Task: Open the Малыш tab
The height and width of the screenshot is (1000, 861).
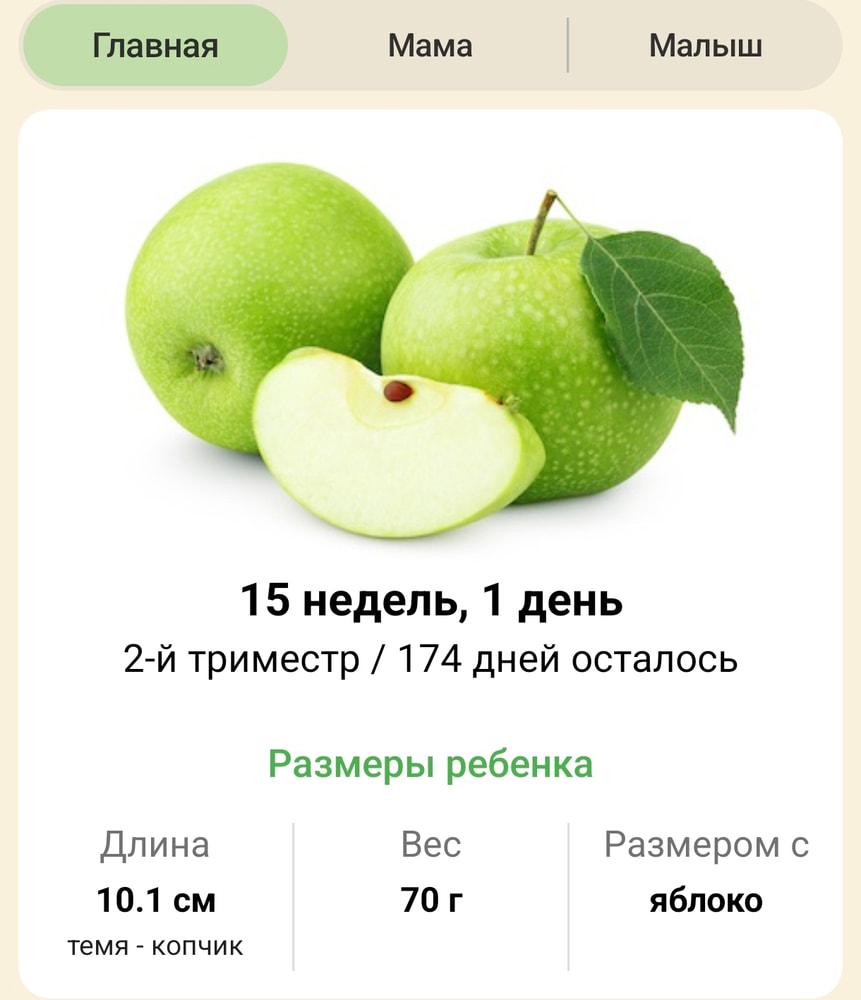Action: pos(705,46)
